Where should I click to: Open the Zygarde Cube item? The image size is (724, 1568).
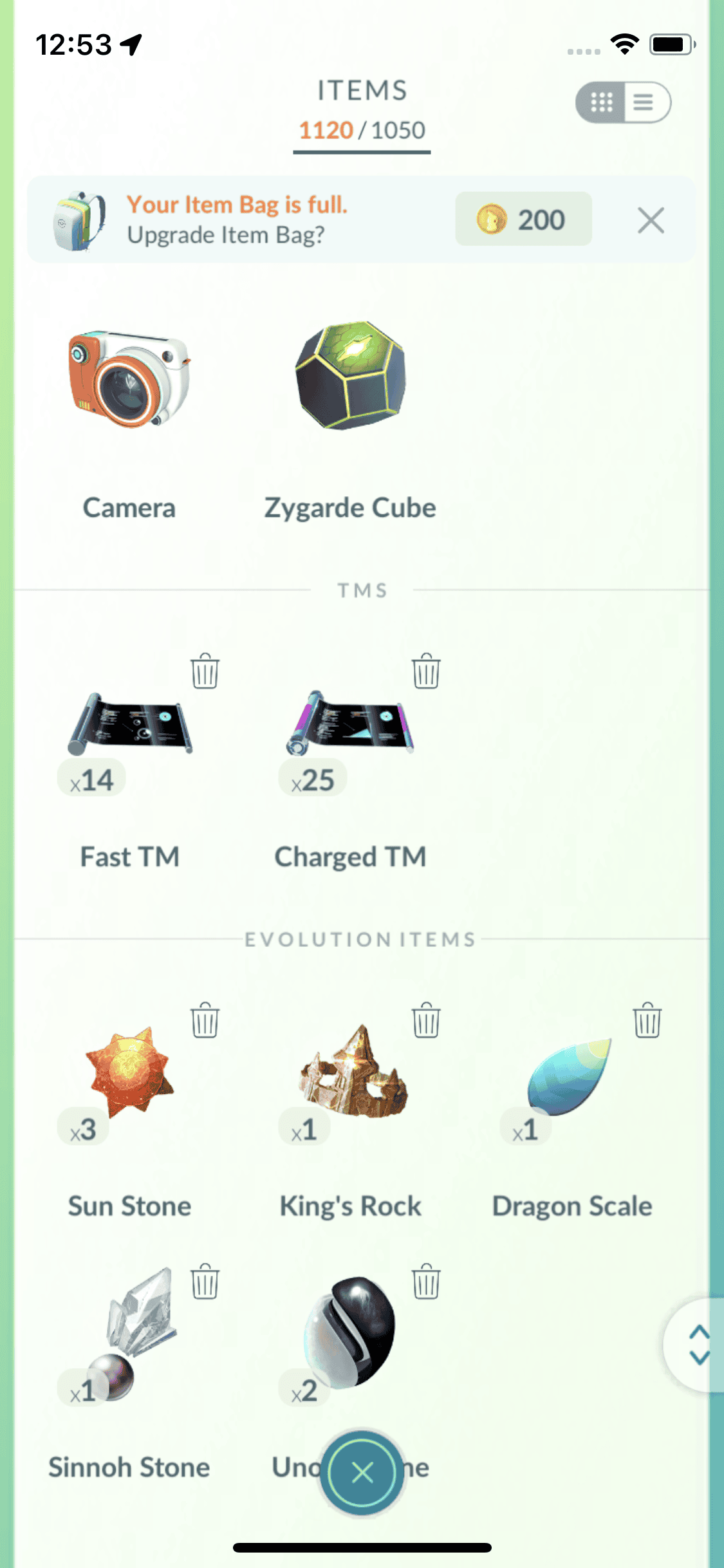coord(351,377)
